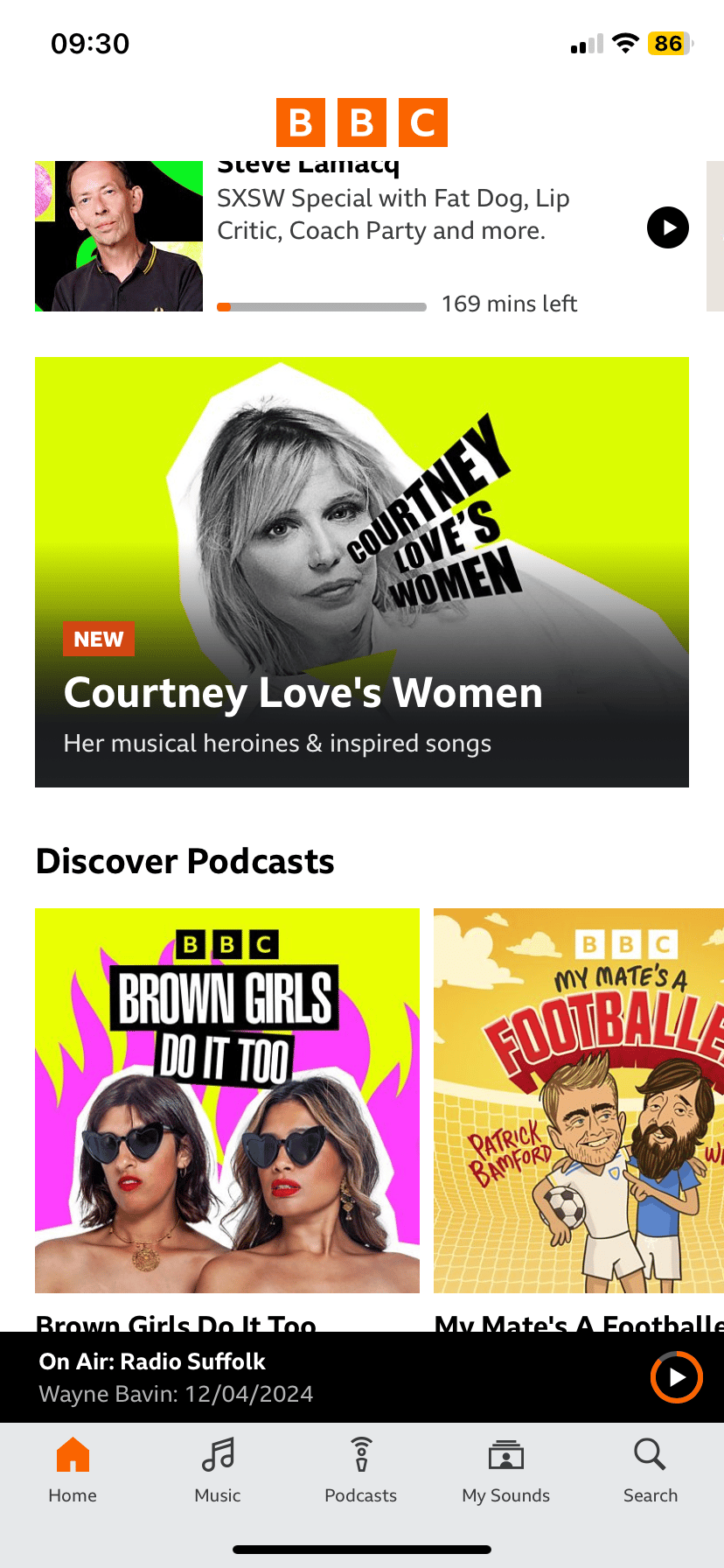Expand the On Air Radio Suffolk player bar
Screen dimensions: 724x1568
pos(306,1377)
